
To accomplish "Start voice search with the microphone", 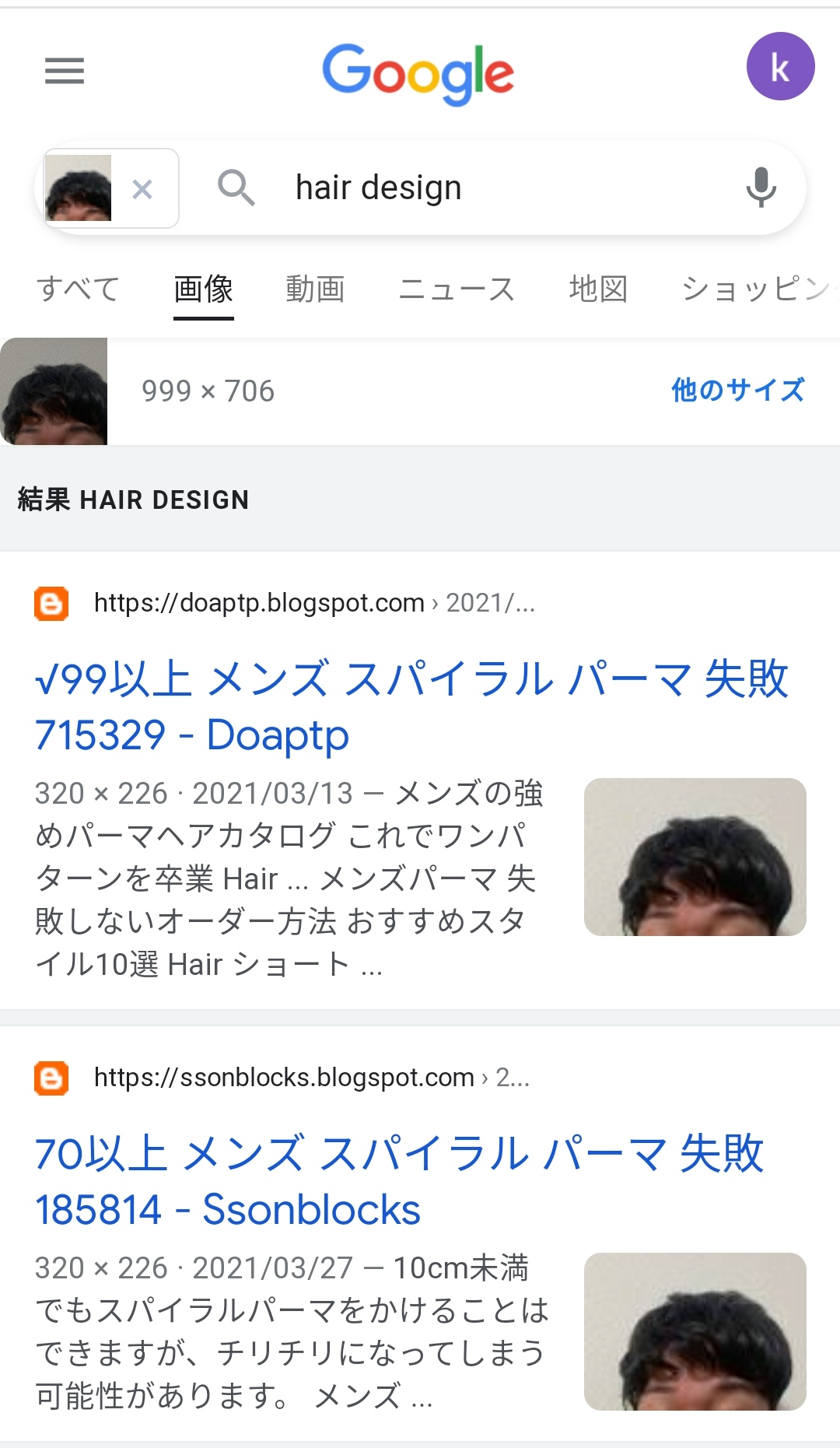I will (x=761, y=188).
